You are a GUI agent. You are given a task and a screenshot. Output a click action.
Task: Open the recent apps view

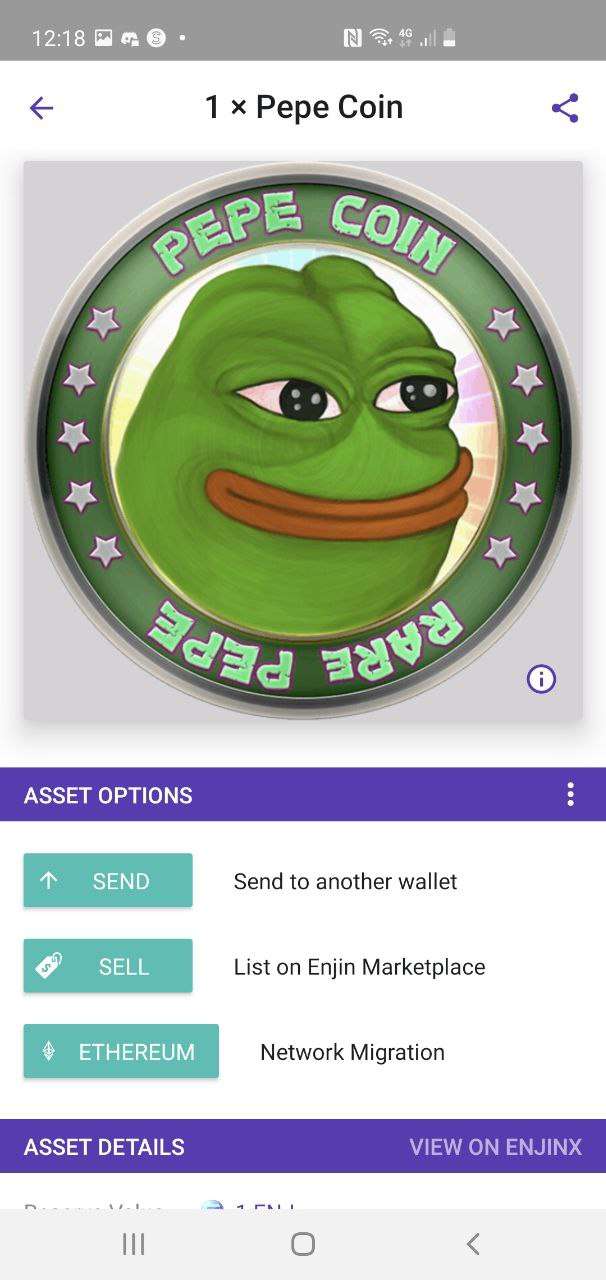(133, 1244)
